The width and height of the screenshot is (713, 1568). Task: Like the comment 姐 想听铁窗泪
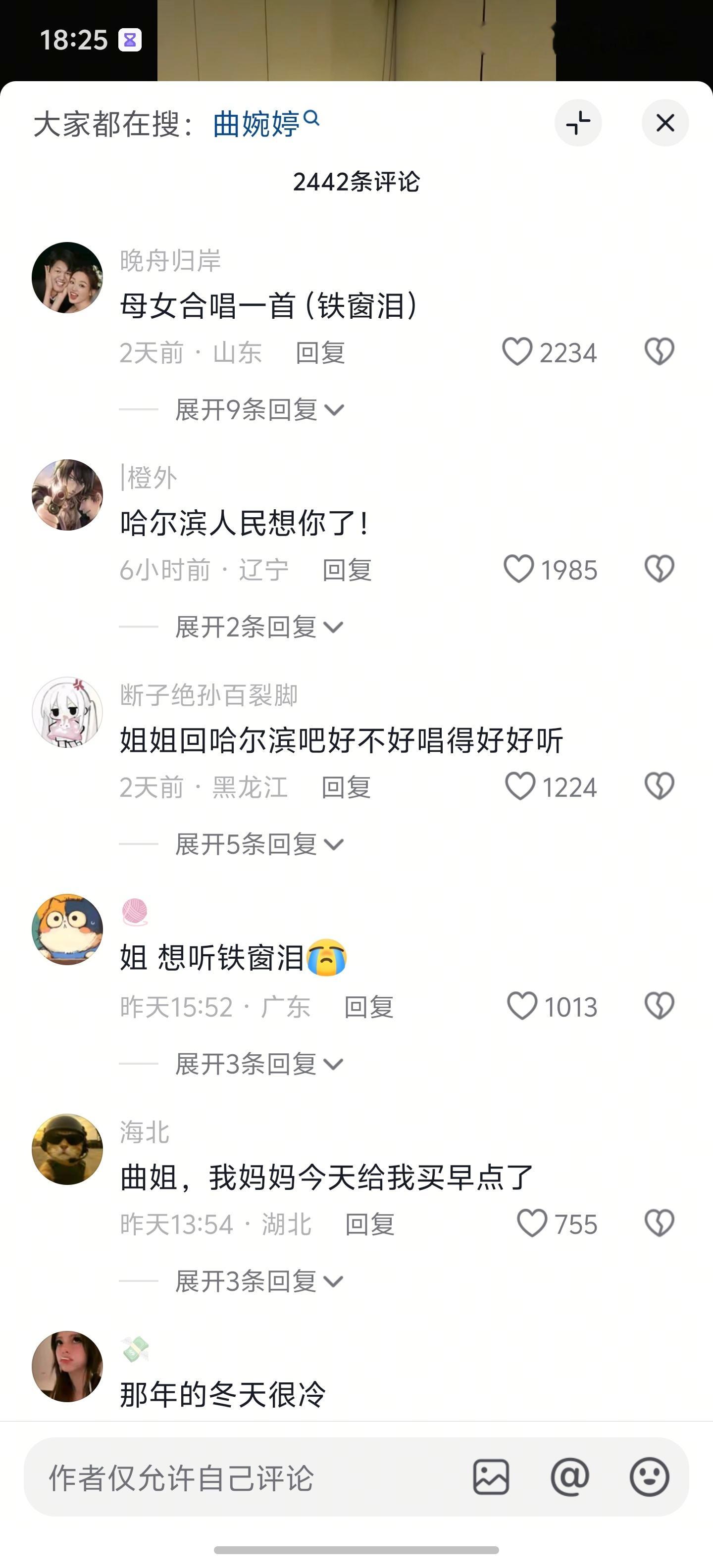click(x=523, y=1006)
